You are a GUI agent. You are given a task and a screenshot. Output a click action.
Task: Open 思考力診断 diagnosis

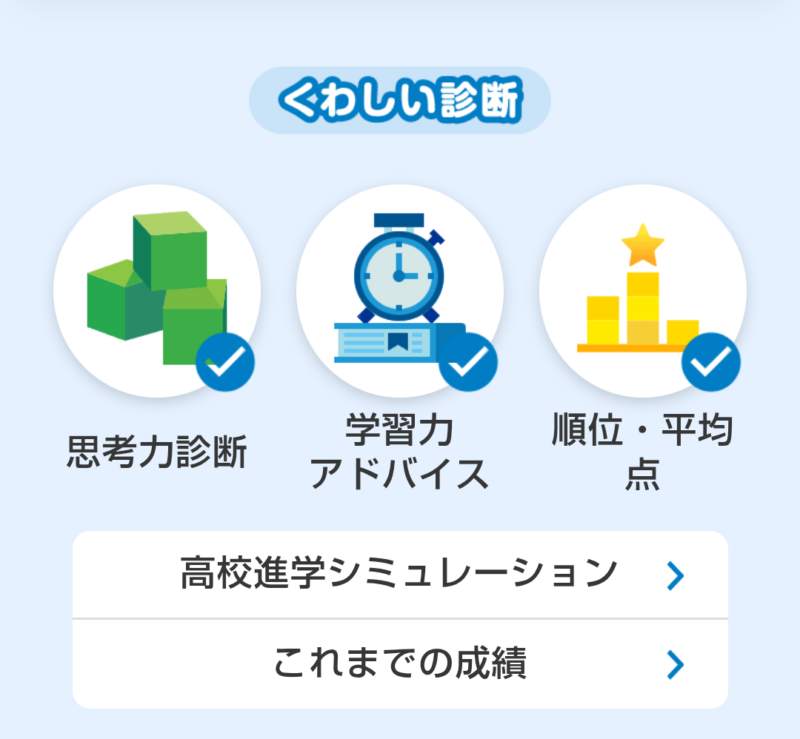click(157, 292)
